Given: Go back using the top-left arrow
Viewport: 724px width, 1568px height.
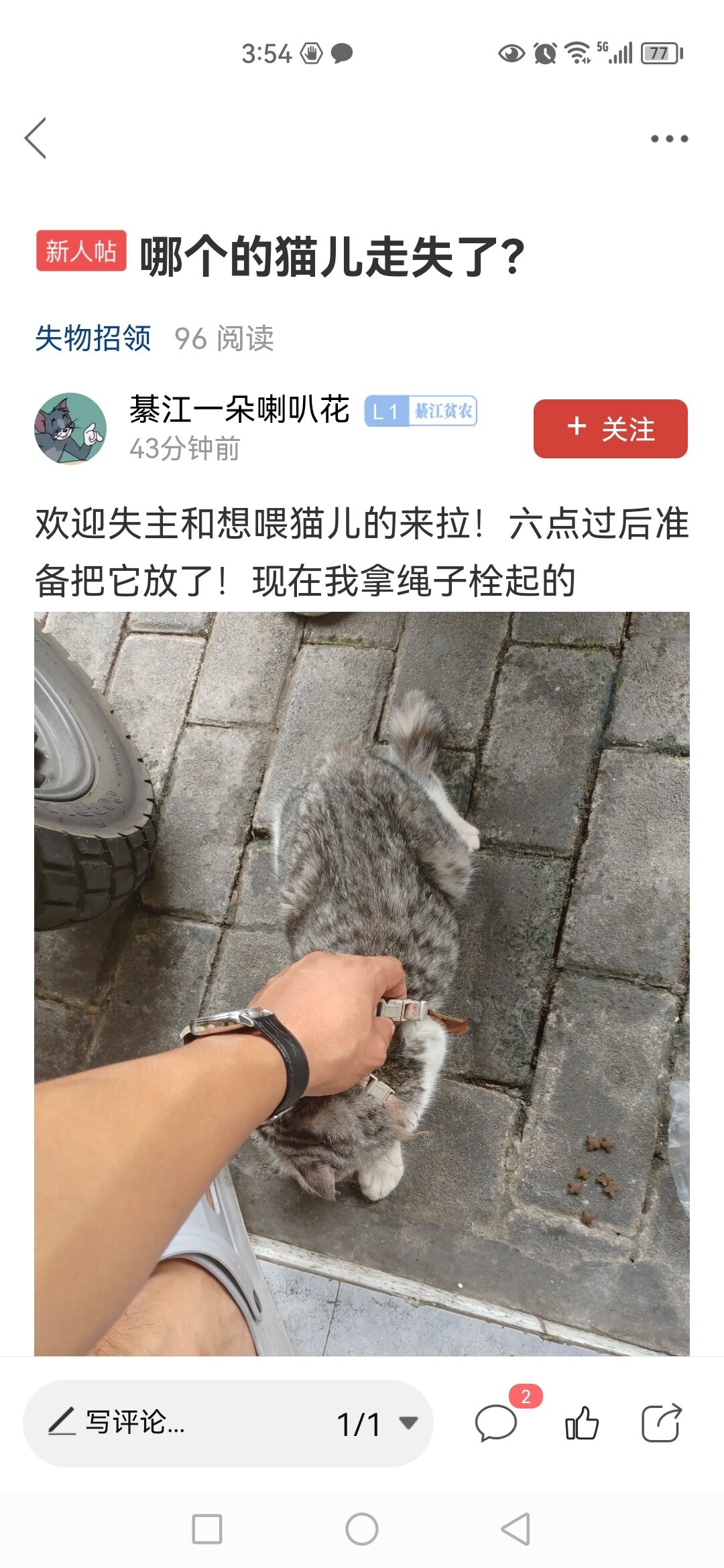Looking at the screenshot, I should (x=36, y=138).
